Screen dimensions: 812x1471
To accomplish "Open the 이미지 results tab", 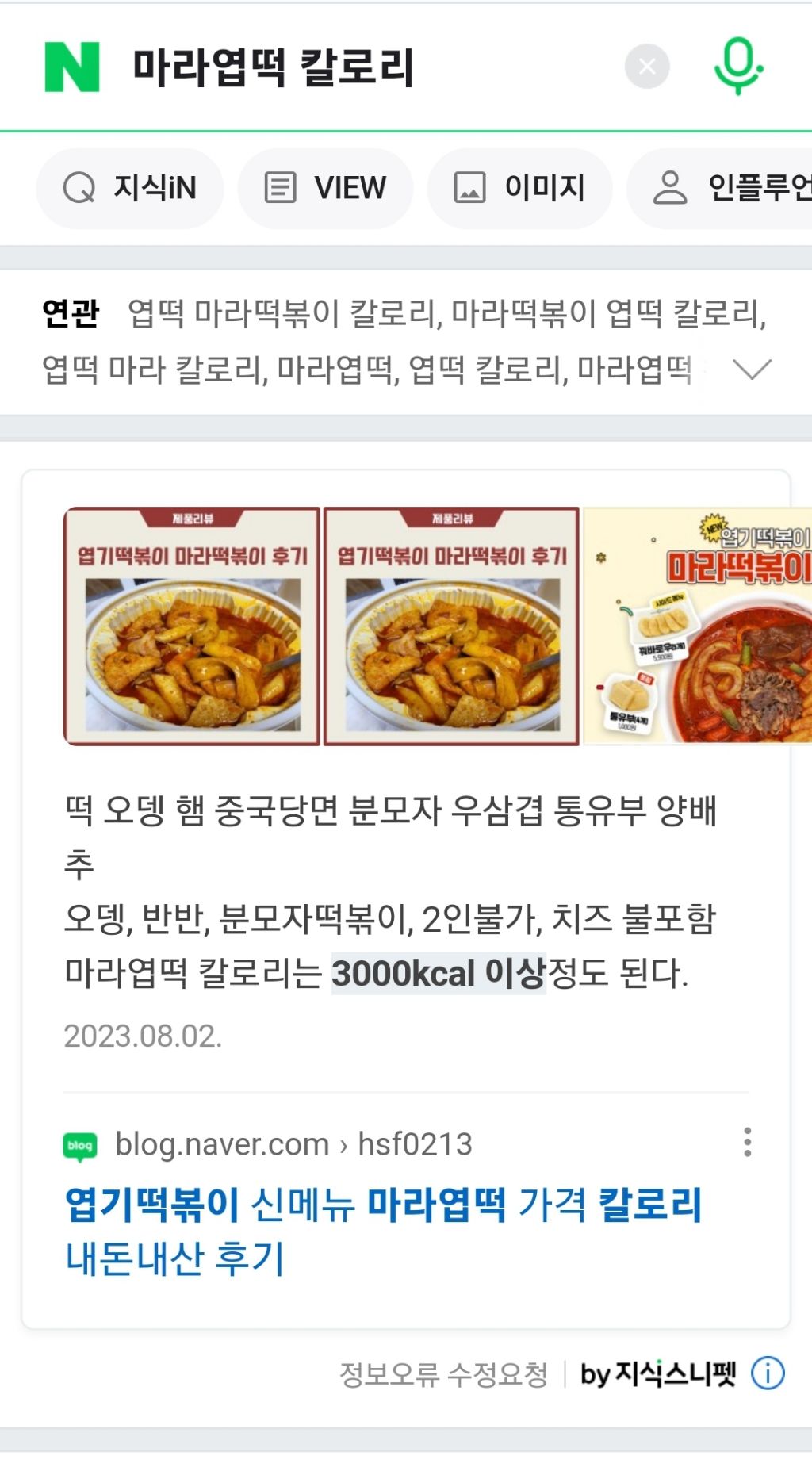I will coord(519,189).
